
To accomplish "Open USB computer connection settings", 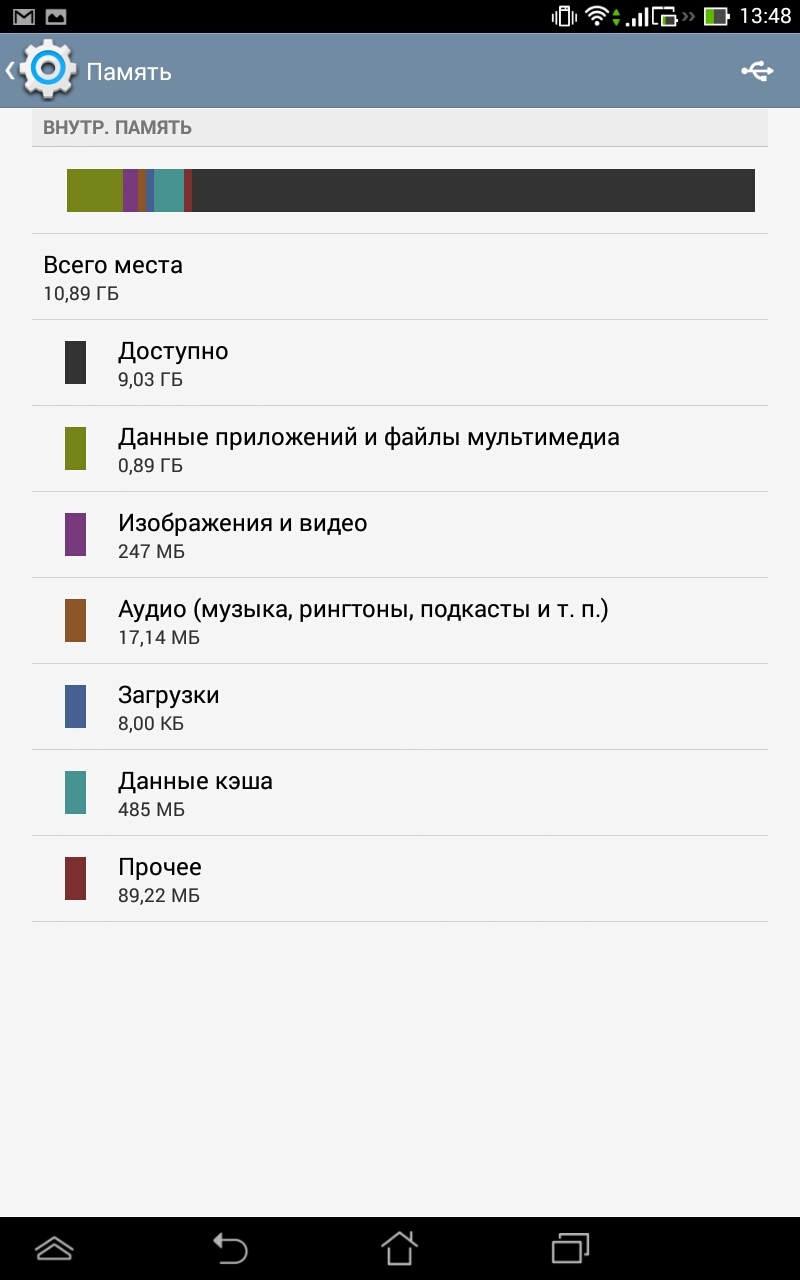I will [757, 71].
